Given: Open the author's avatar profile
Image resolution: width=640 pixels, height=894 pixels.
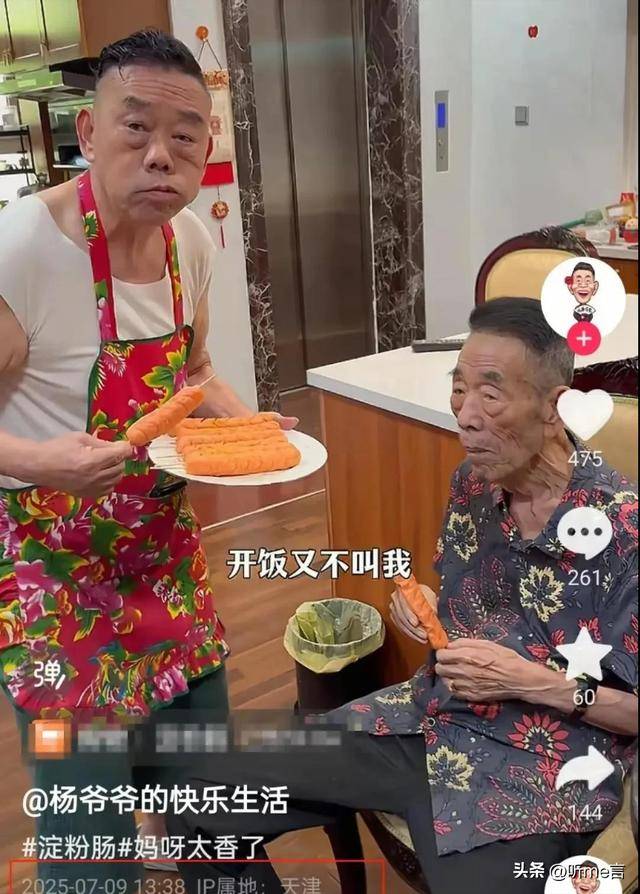Looking at the screenshot, I should coord(583,290).
